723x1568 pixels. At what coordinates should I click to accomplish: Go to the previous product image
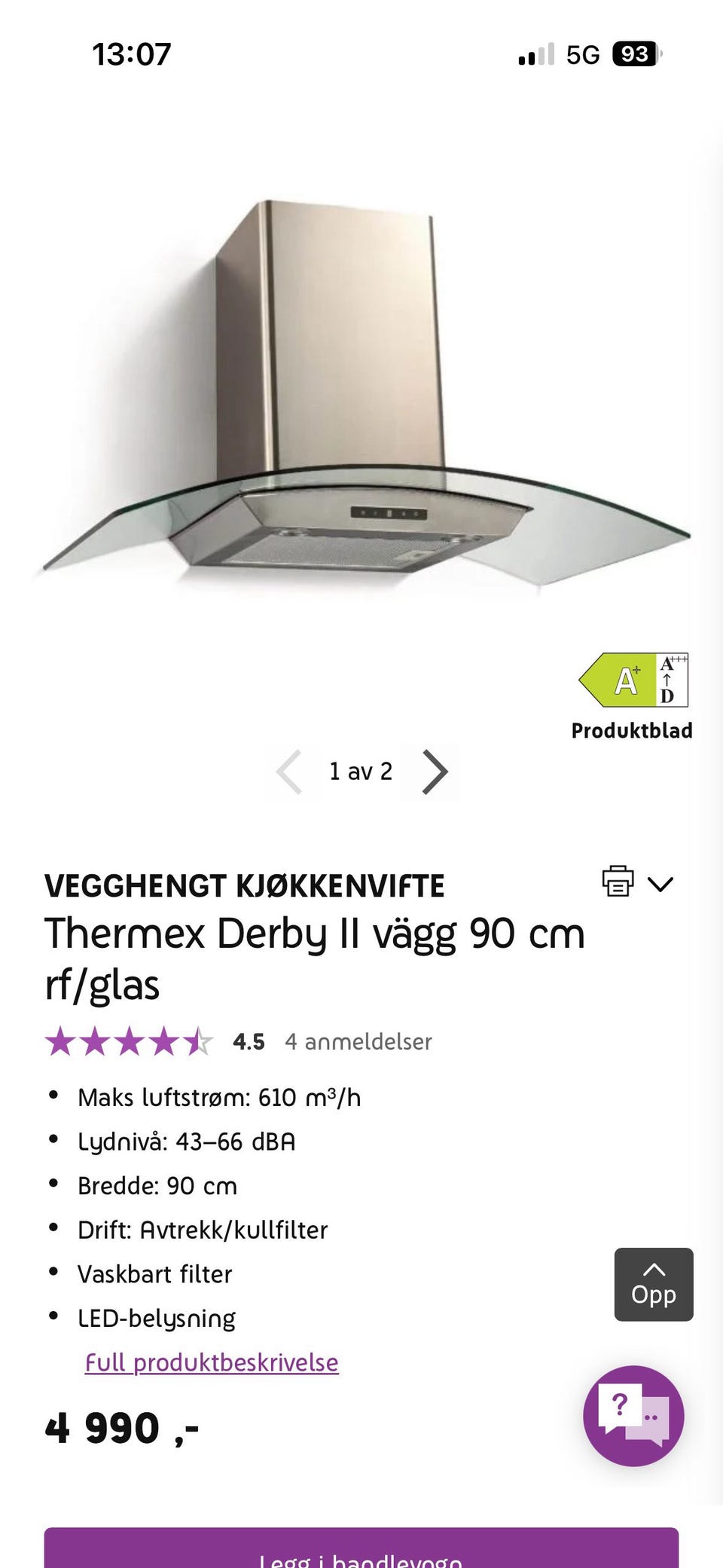290,772
